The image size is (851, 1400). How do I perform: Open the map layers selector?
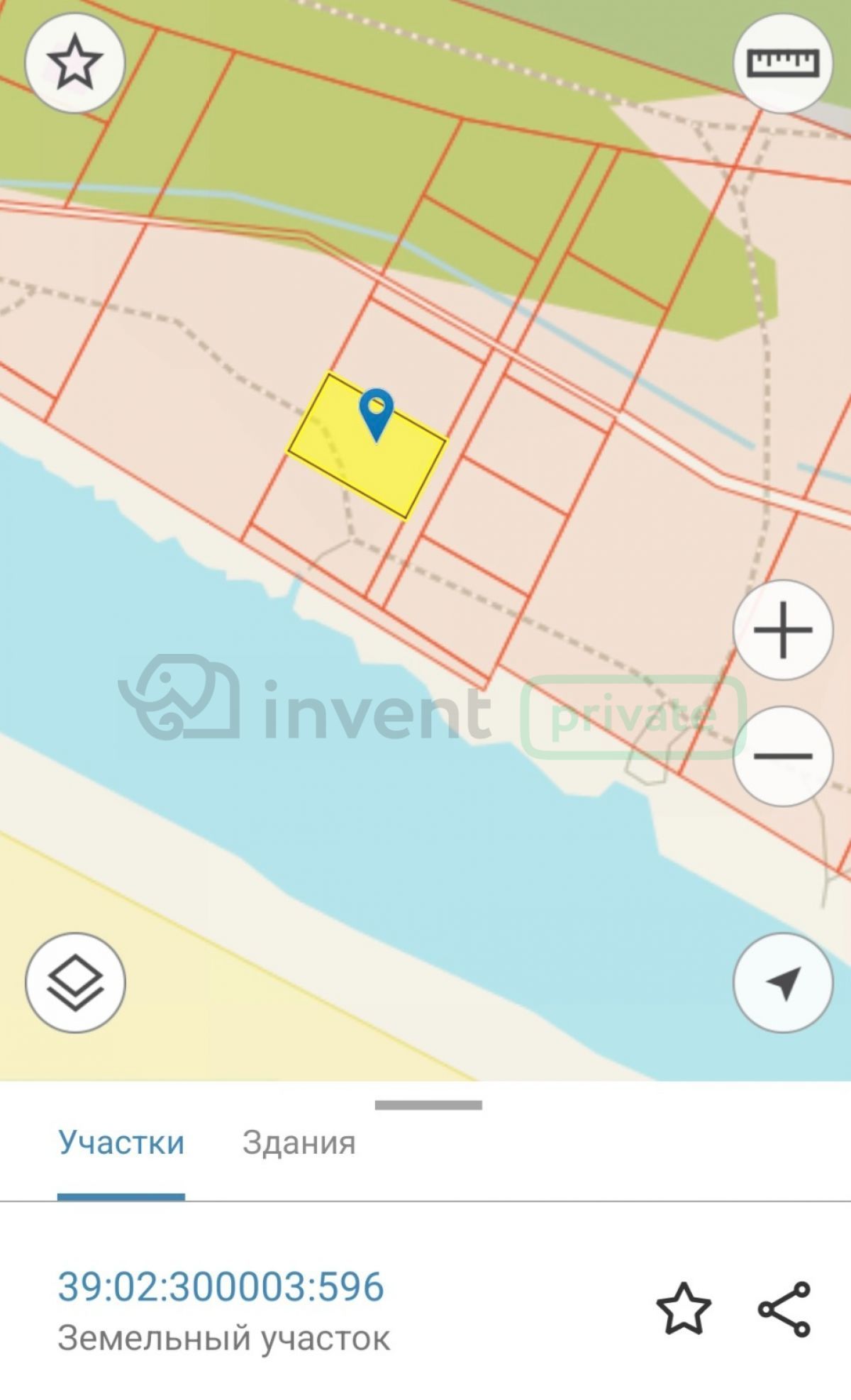(x=74, y=982)
